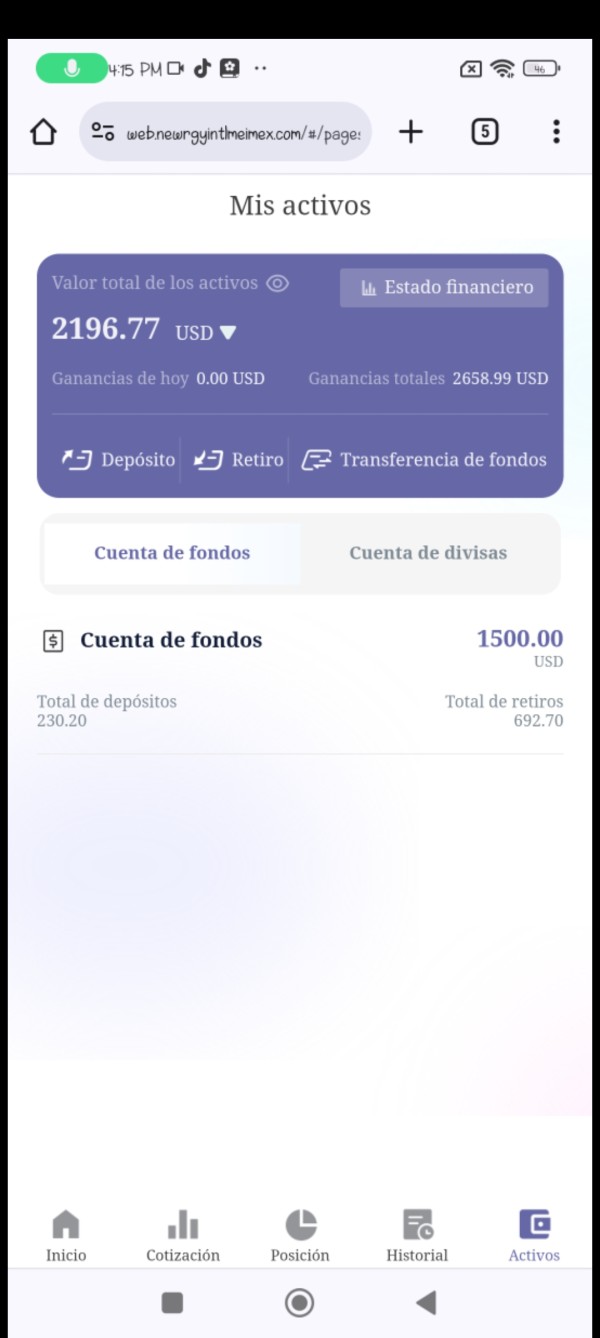
Task: Open the browser overflow menu
Action: 556,132
